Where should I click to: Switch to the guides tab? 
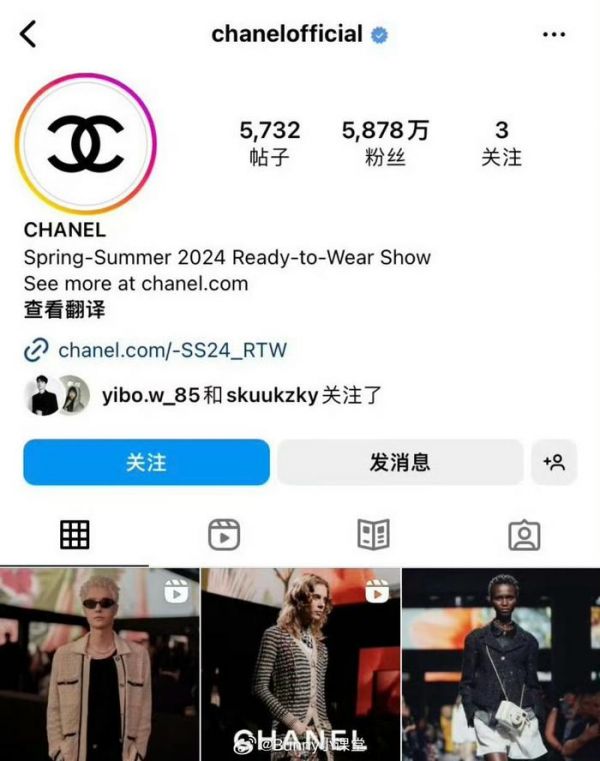(x=373, y=535)
